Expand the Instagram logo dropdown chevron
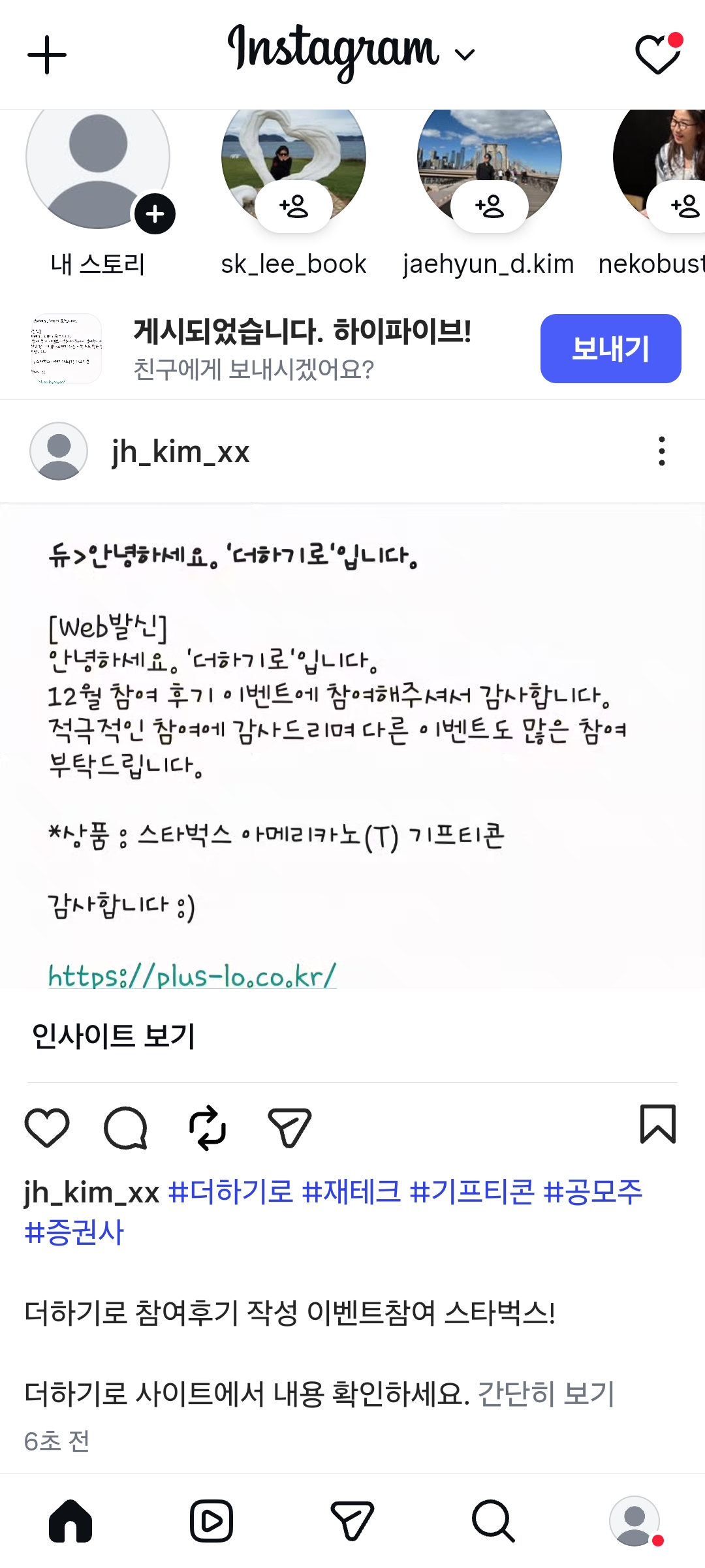The width and height of the screenshot is (705, 1568). pos(463,55)
